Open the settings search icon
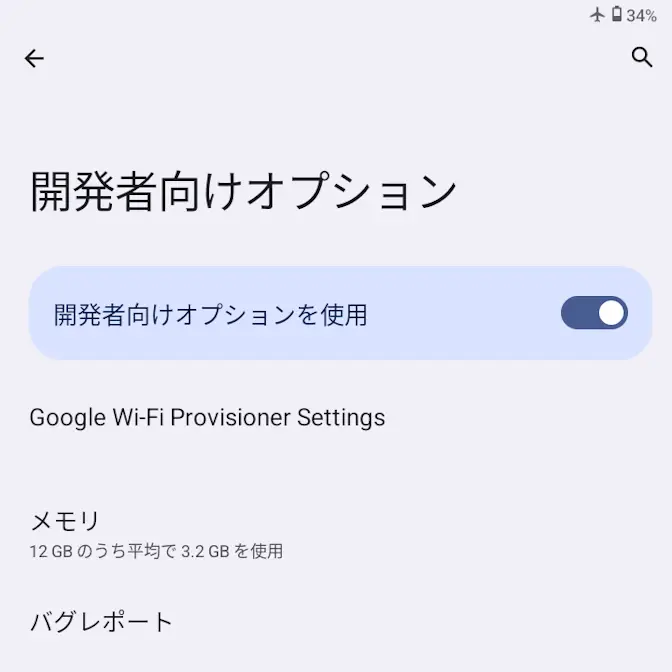Image resolution: width=672 pixels, height=672 pixels. [x=642, y=57]
